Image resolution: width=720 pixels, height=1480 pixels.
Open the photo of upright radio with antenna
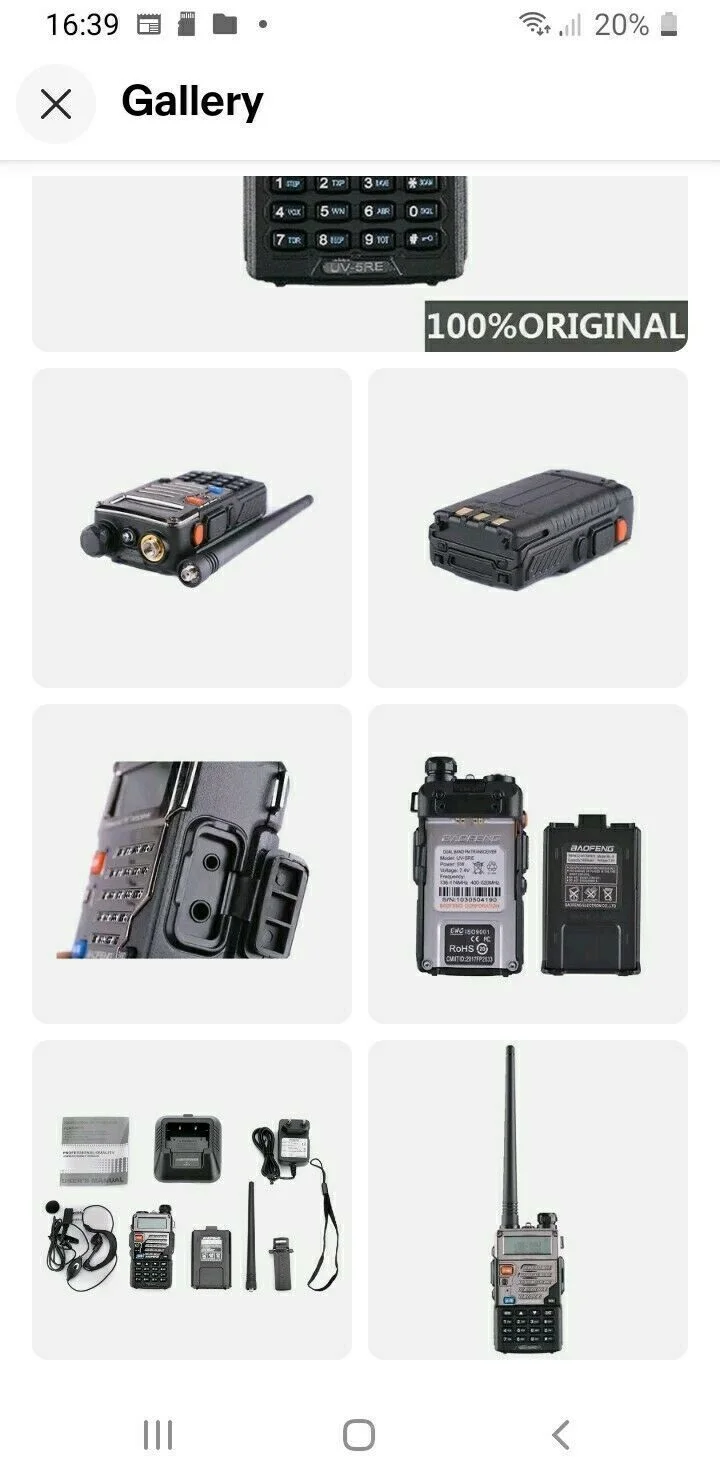coord(528,1200)
